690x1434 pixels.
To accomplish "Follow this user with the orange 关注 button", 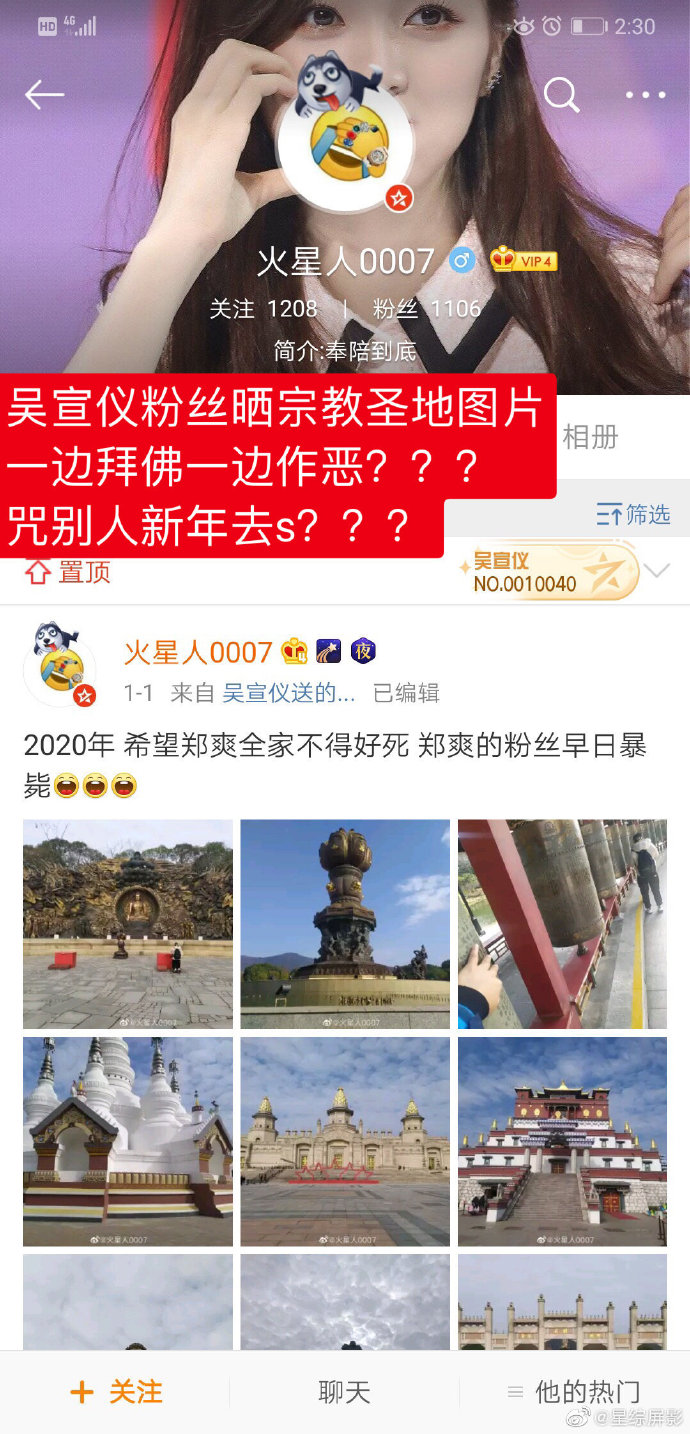I will 116,1392.
